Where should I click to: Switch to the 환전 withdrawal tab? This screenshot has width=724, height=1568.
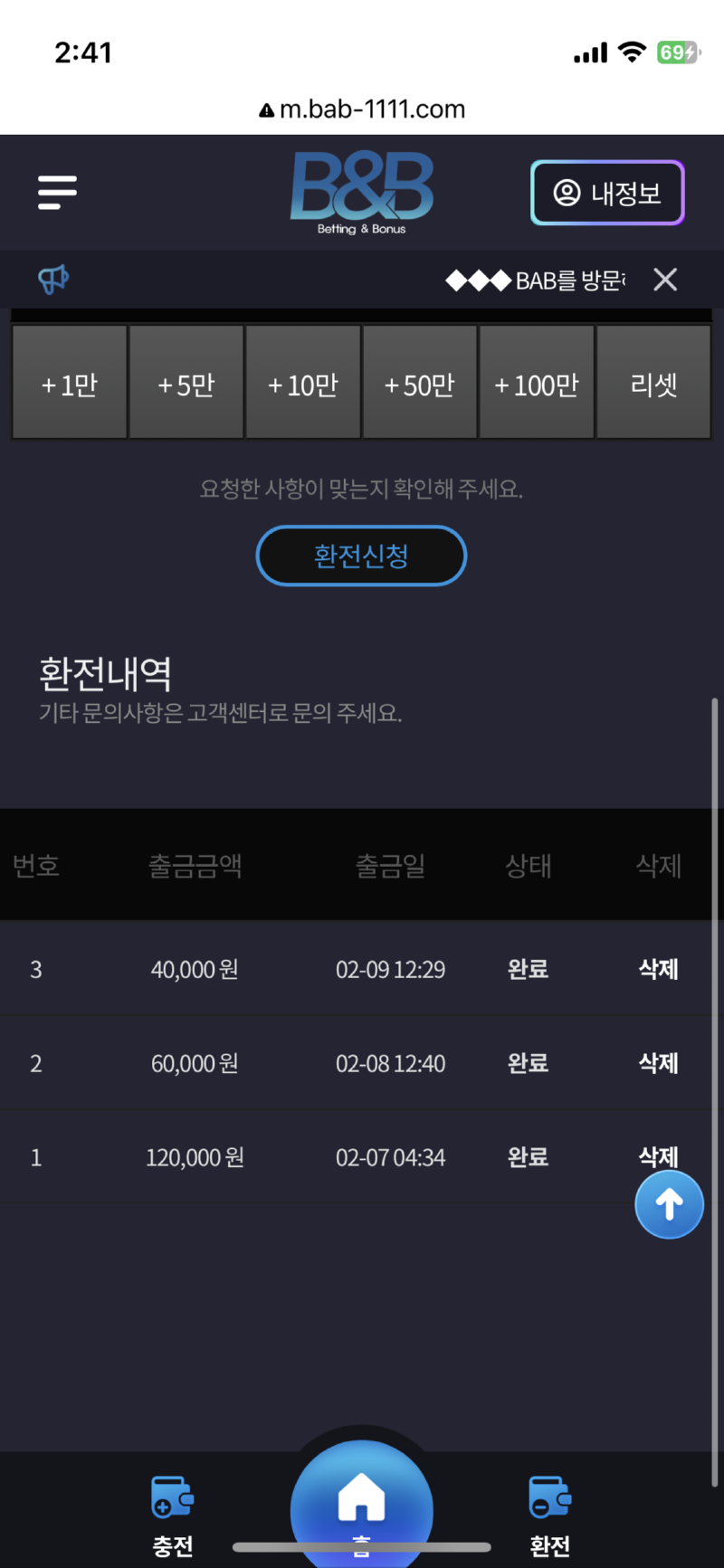(550, 1516)
